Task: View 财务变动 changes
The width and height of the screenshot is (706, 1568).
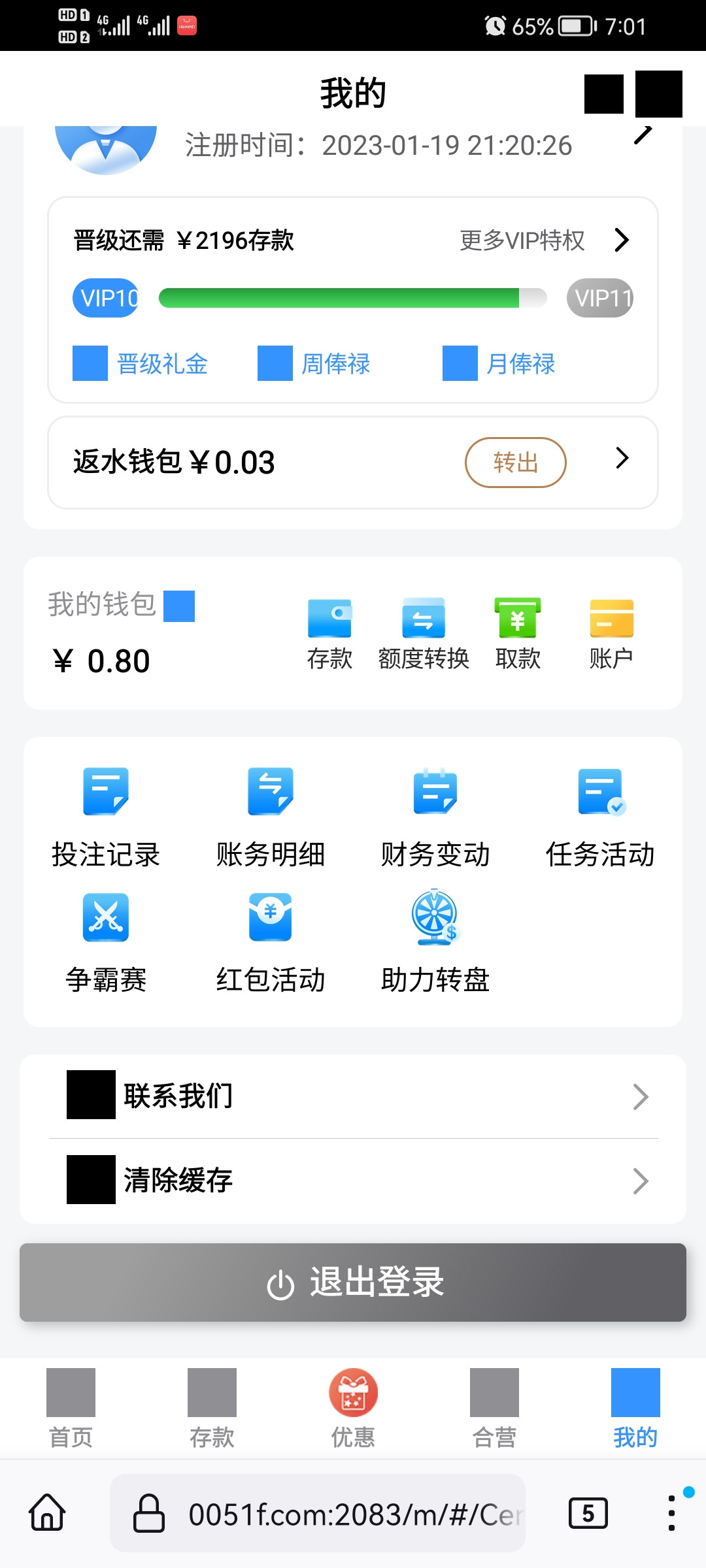Action: pos(435,817)
